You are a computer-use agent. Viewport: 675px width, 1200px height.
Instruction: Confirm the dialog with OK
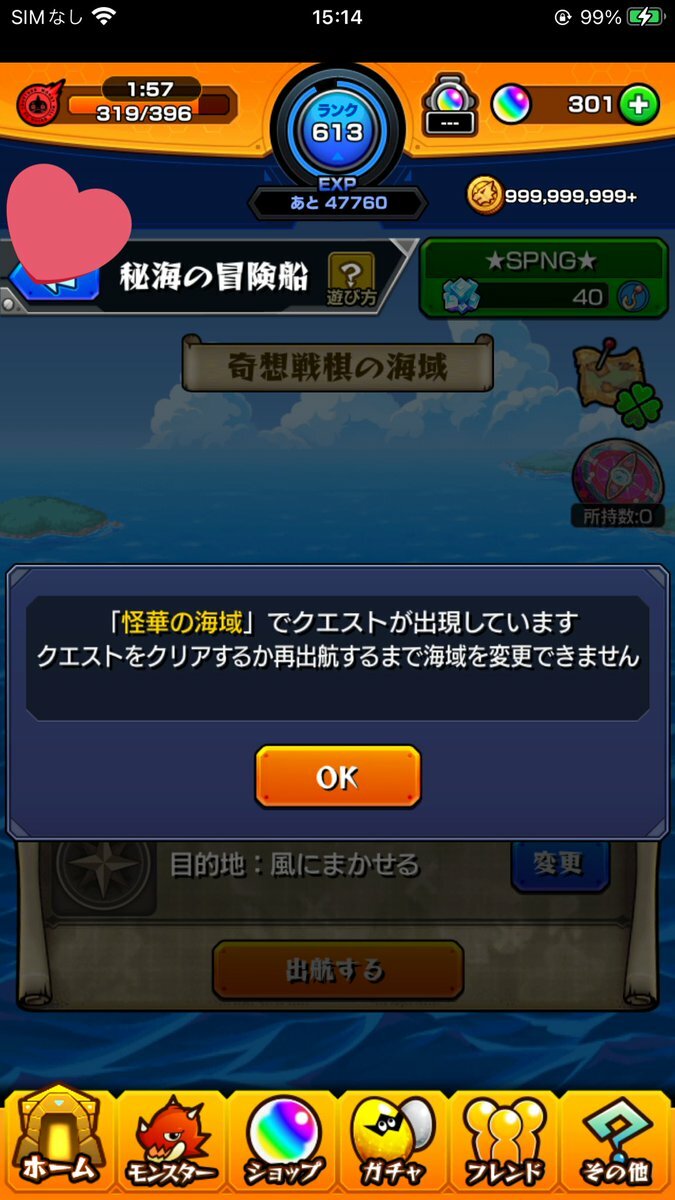(x=337, y=777)
